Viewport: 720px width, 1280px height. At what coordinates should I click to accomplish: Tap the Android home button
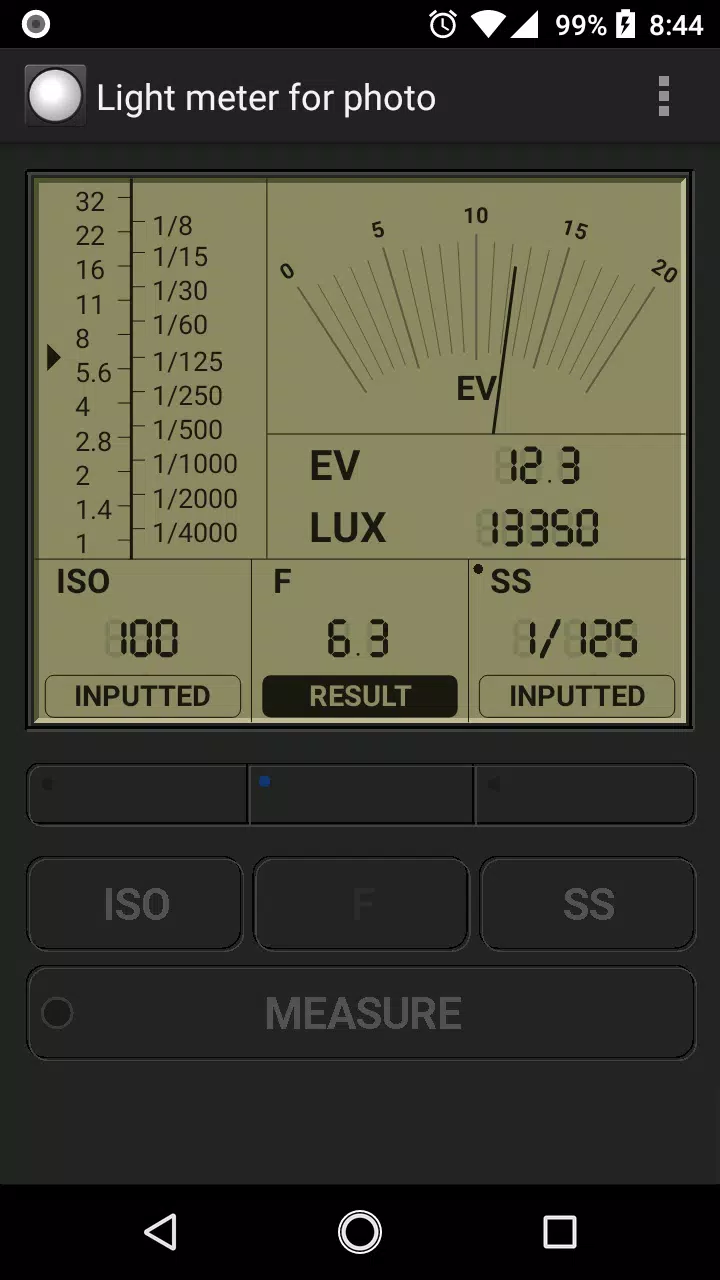pos(359,1232)
